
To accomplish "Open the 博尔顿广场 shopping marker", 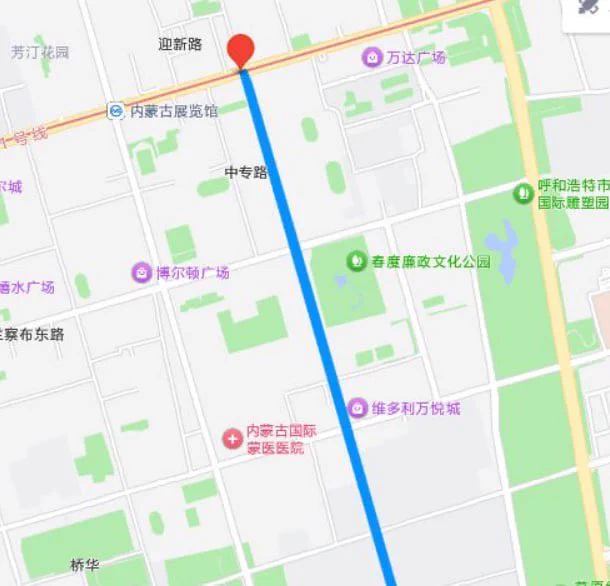I will [141, 272].
